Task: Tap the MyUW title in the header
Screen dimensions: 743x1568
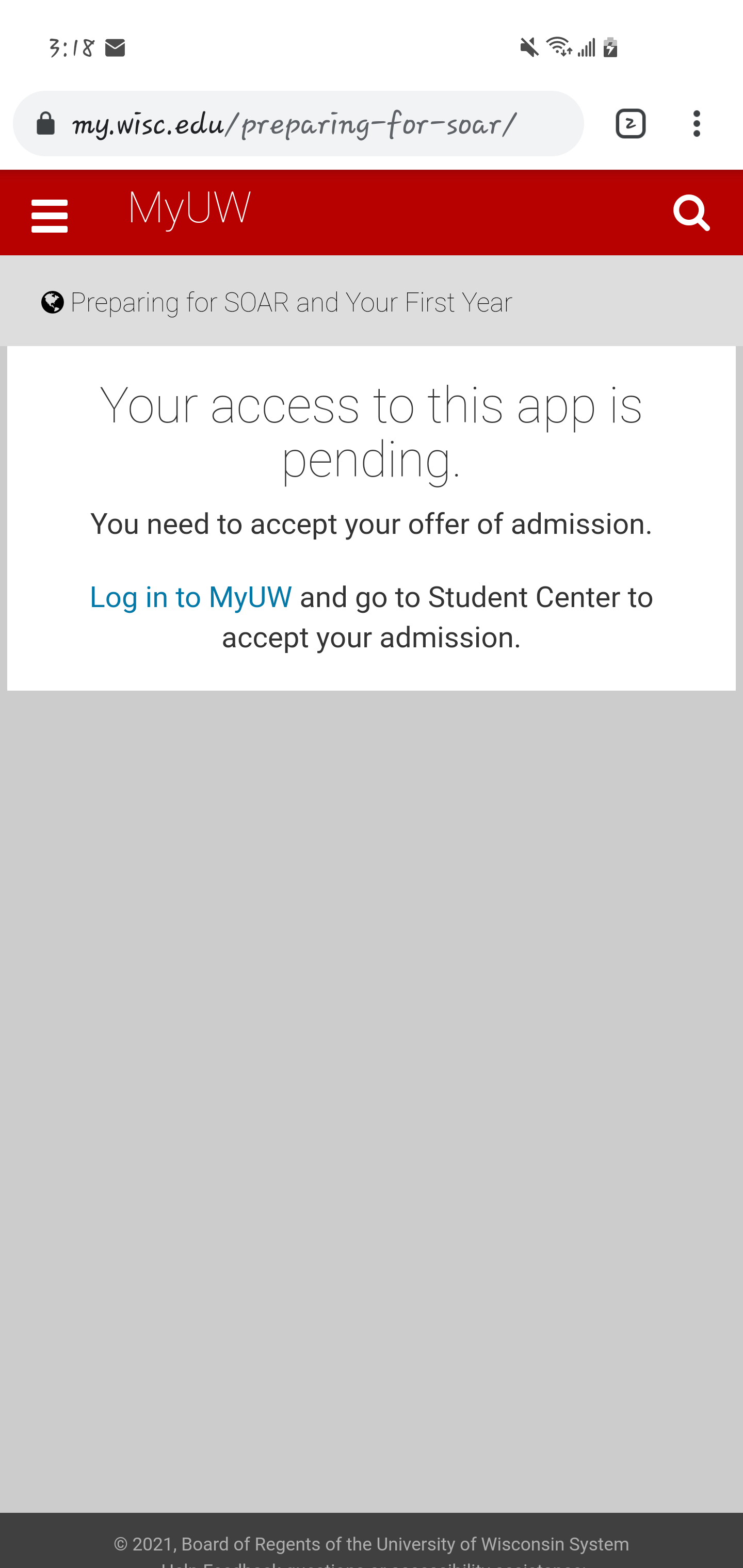Action: [x=189, y=208]
